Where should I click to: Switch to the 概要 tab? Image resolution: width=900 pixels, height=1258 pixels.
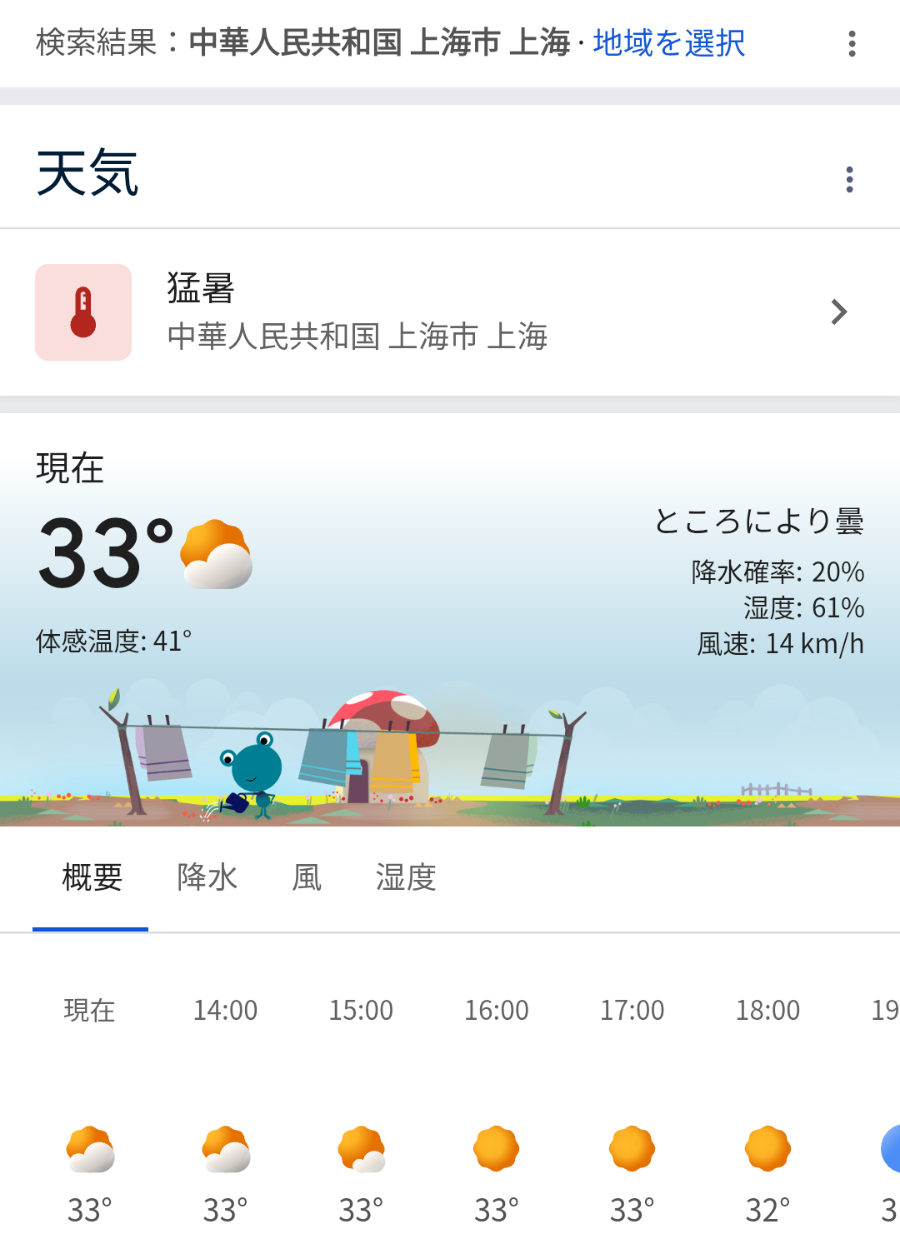[x=92, y=878]
